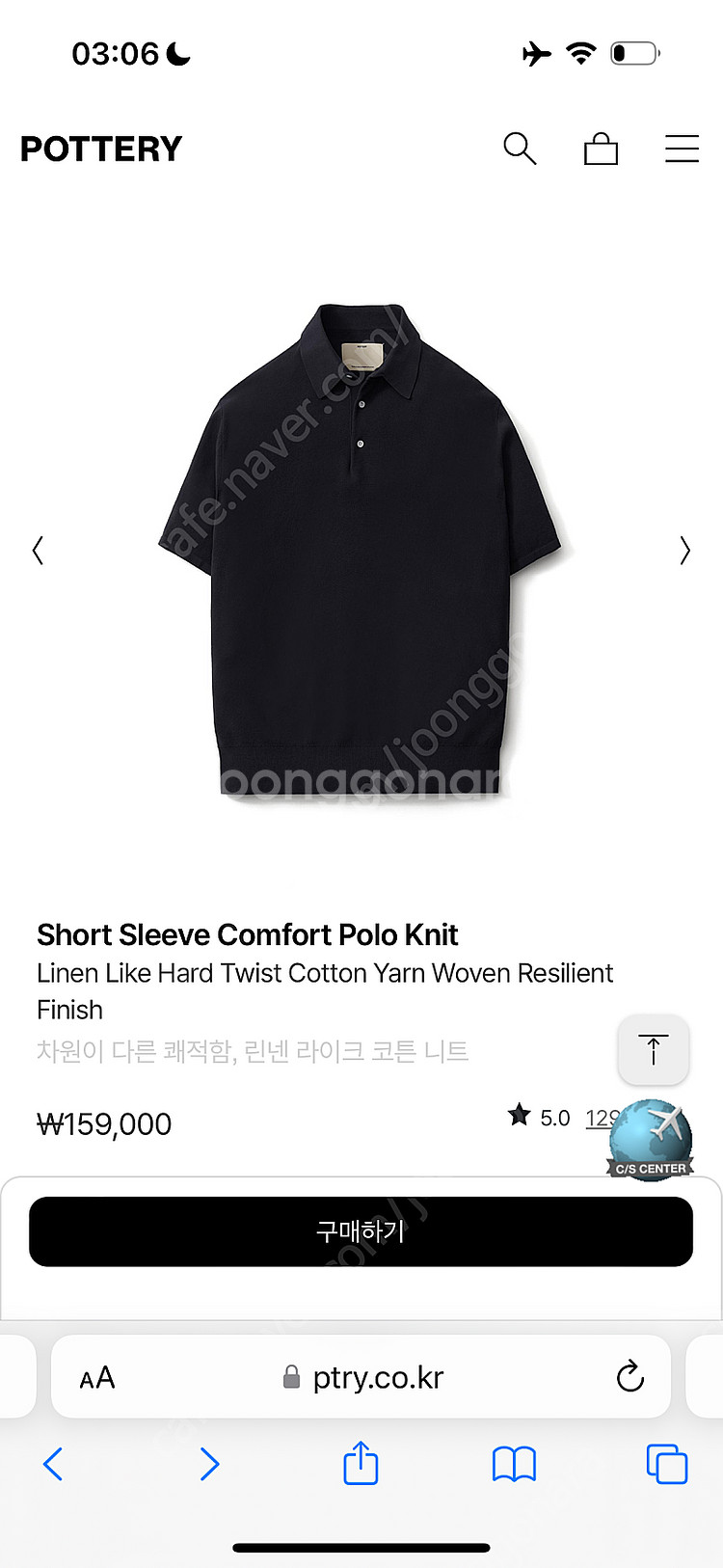Open the Safari reader AA options
723x1568 pixels.
pos(97,1378)
